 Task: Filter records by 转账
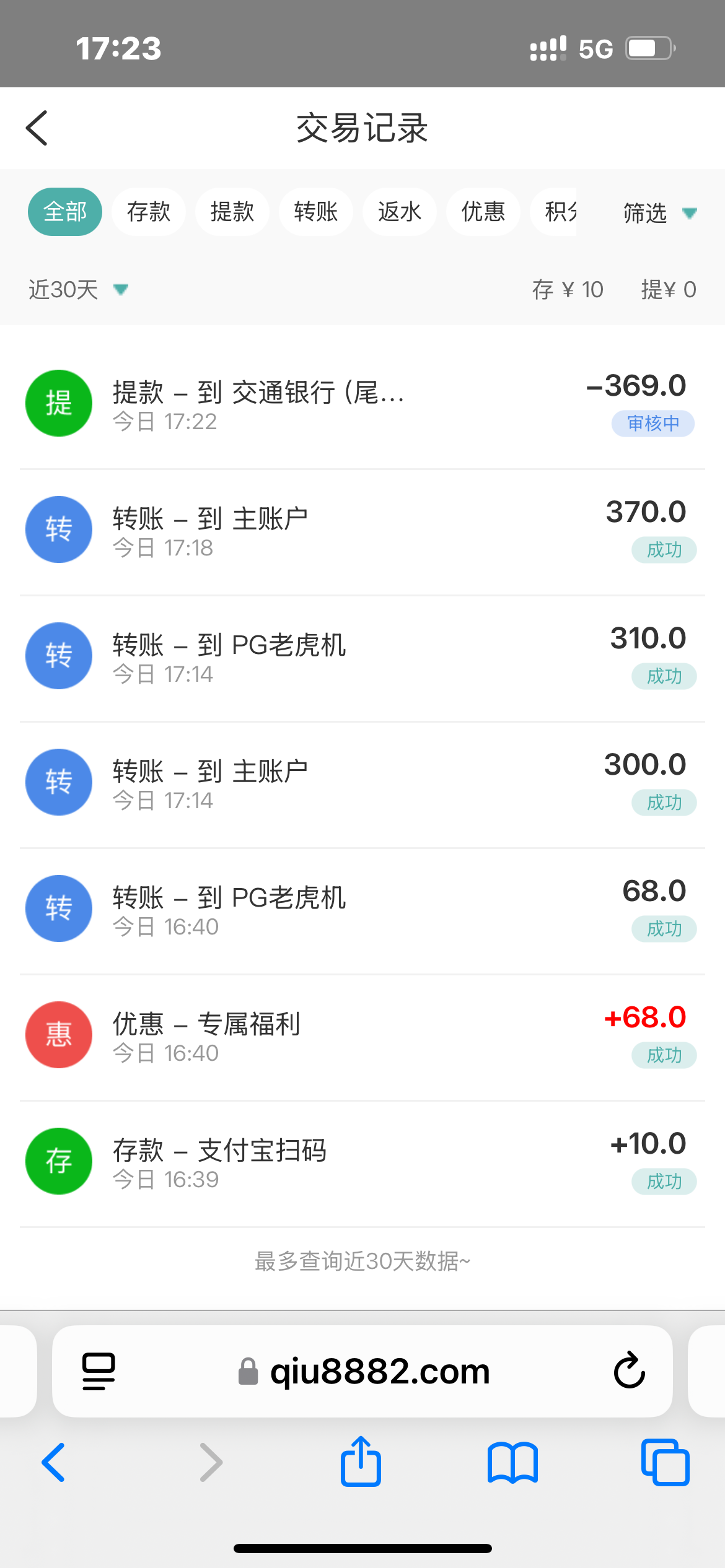(x=316, y=212)
